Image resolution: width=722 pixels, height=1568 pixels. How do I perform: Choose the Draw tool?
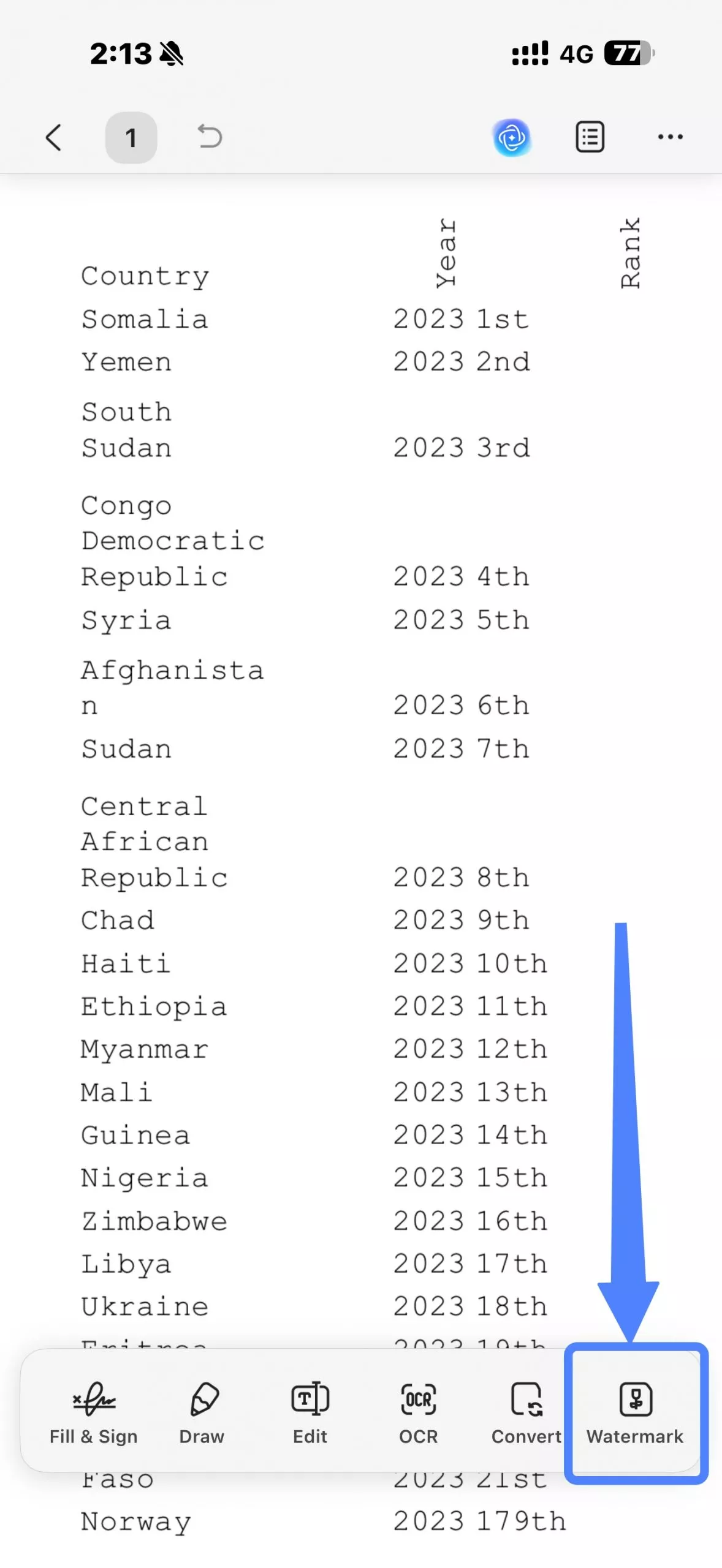202,1411
